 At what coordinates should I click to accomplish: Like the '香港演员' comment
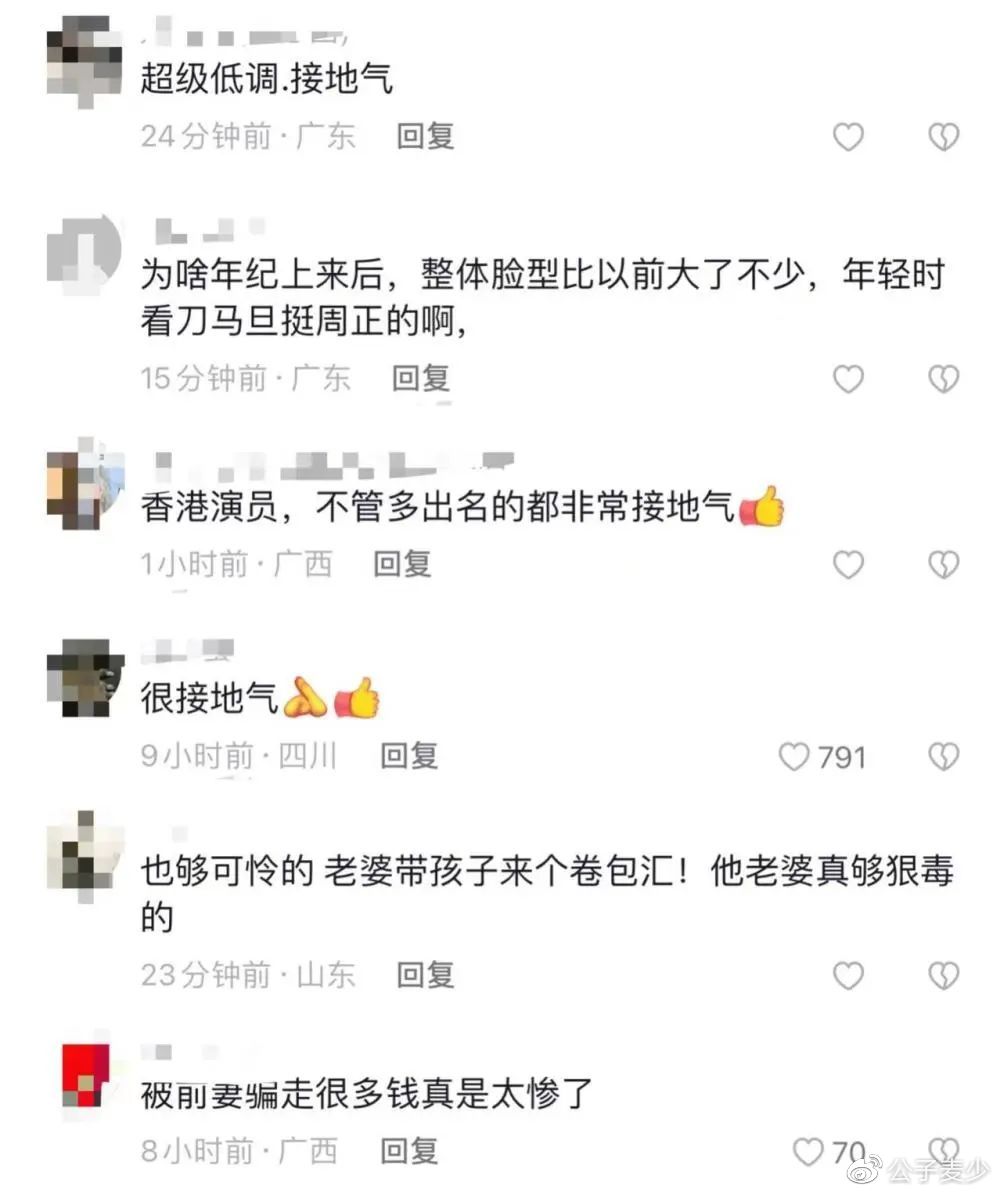(848, 565)
